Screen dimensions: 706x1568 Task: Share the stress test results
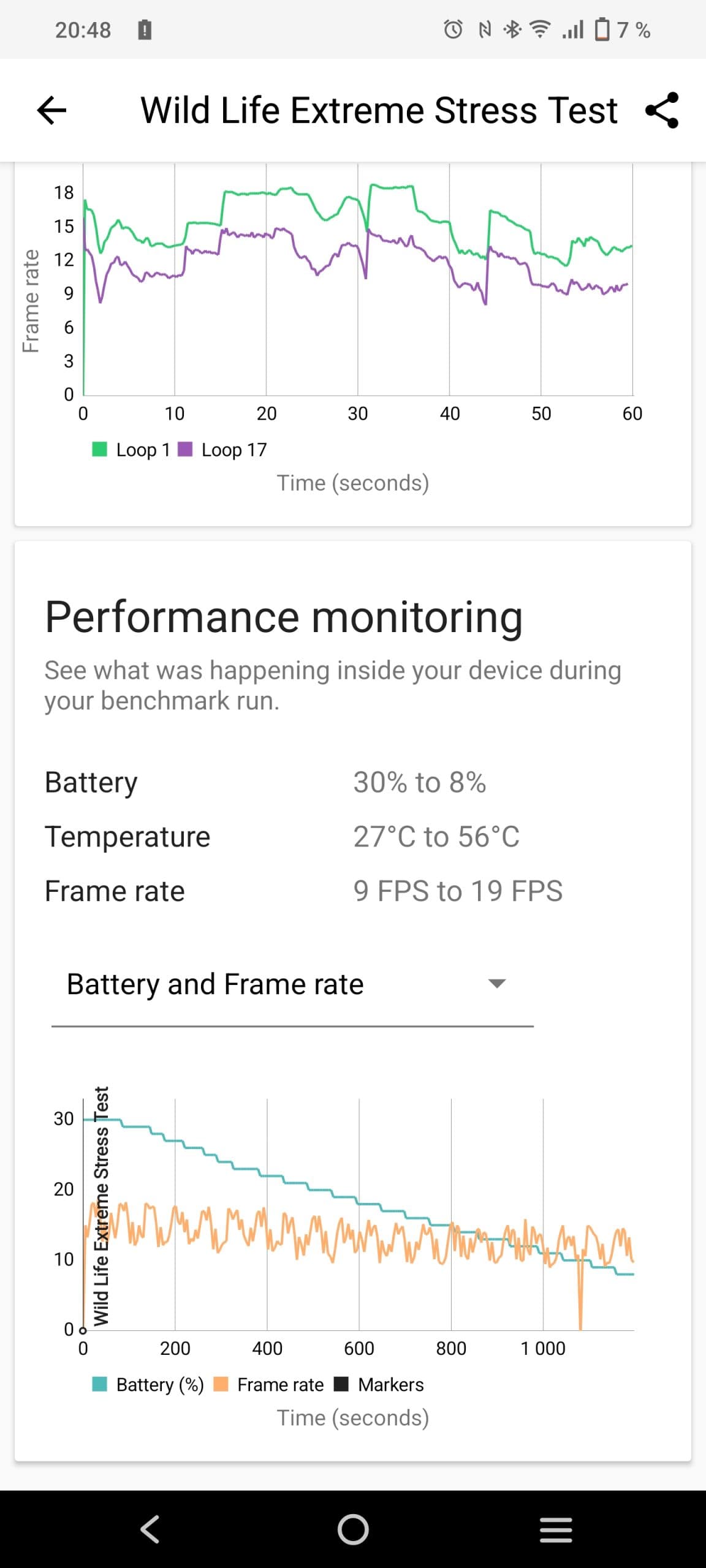[662, 110]
